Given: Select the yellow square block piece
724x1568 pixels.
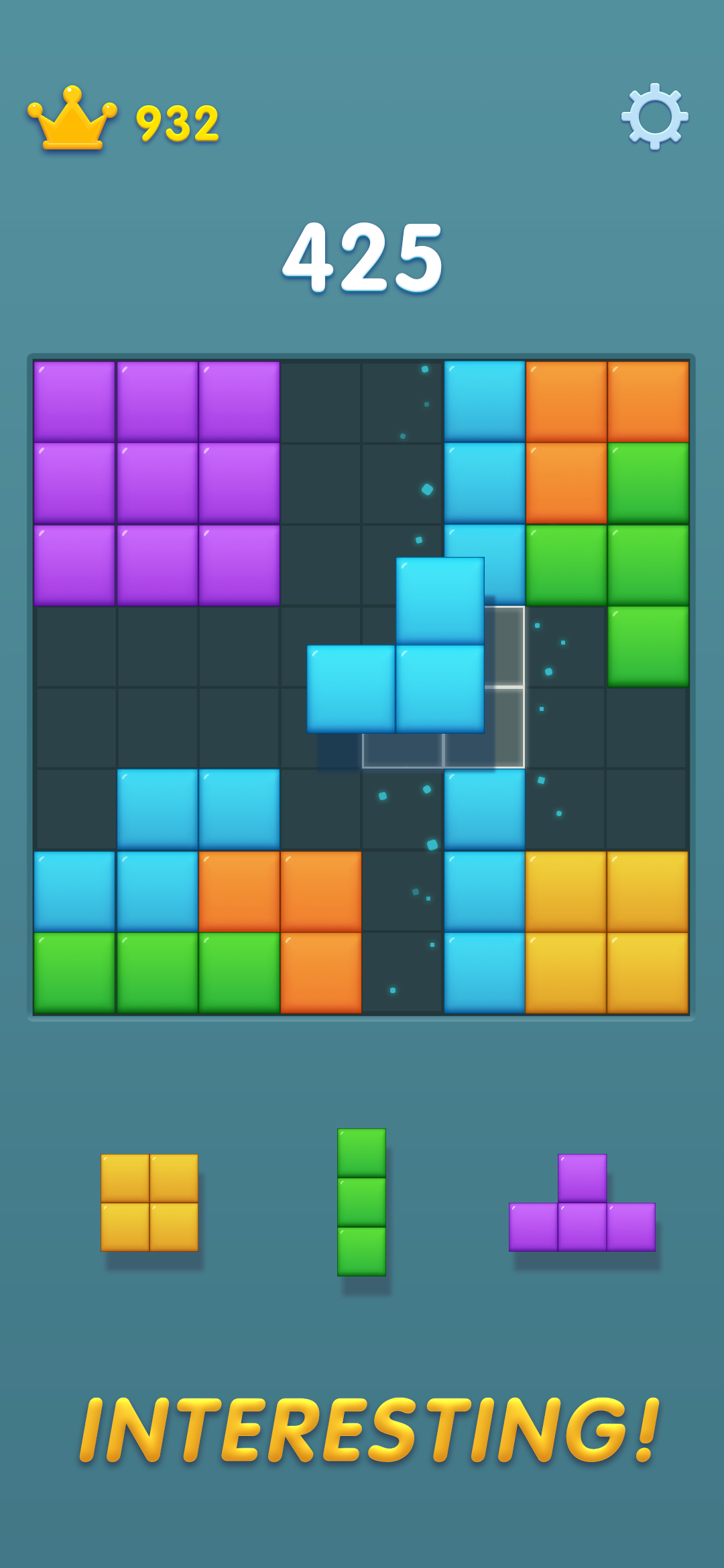Looking at the screenshot, I should (x=149, y=1202).
